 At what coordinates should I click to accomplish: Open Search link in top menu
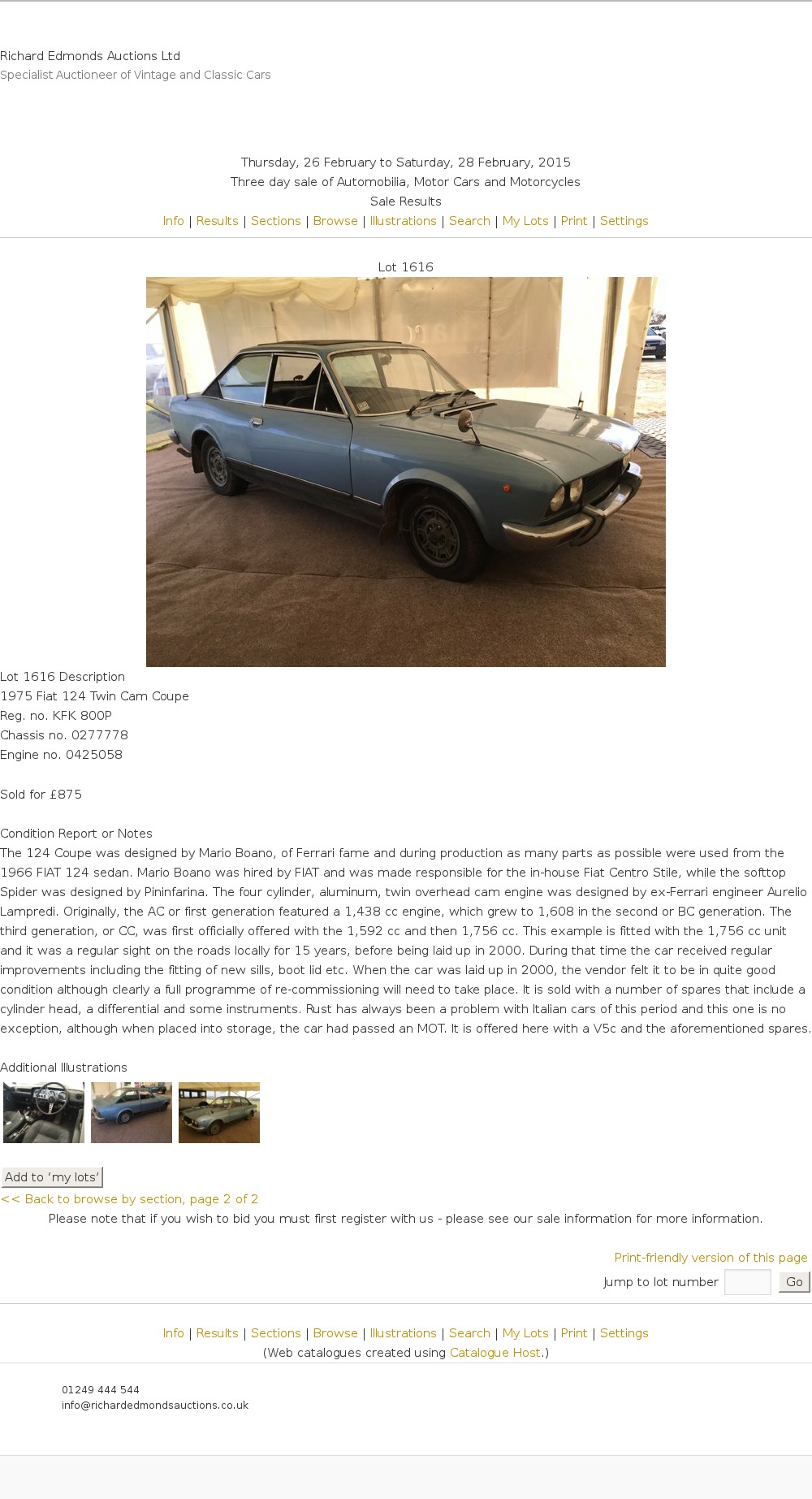tap(469, 221)
